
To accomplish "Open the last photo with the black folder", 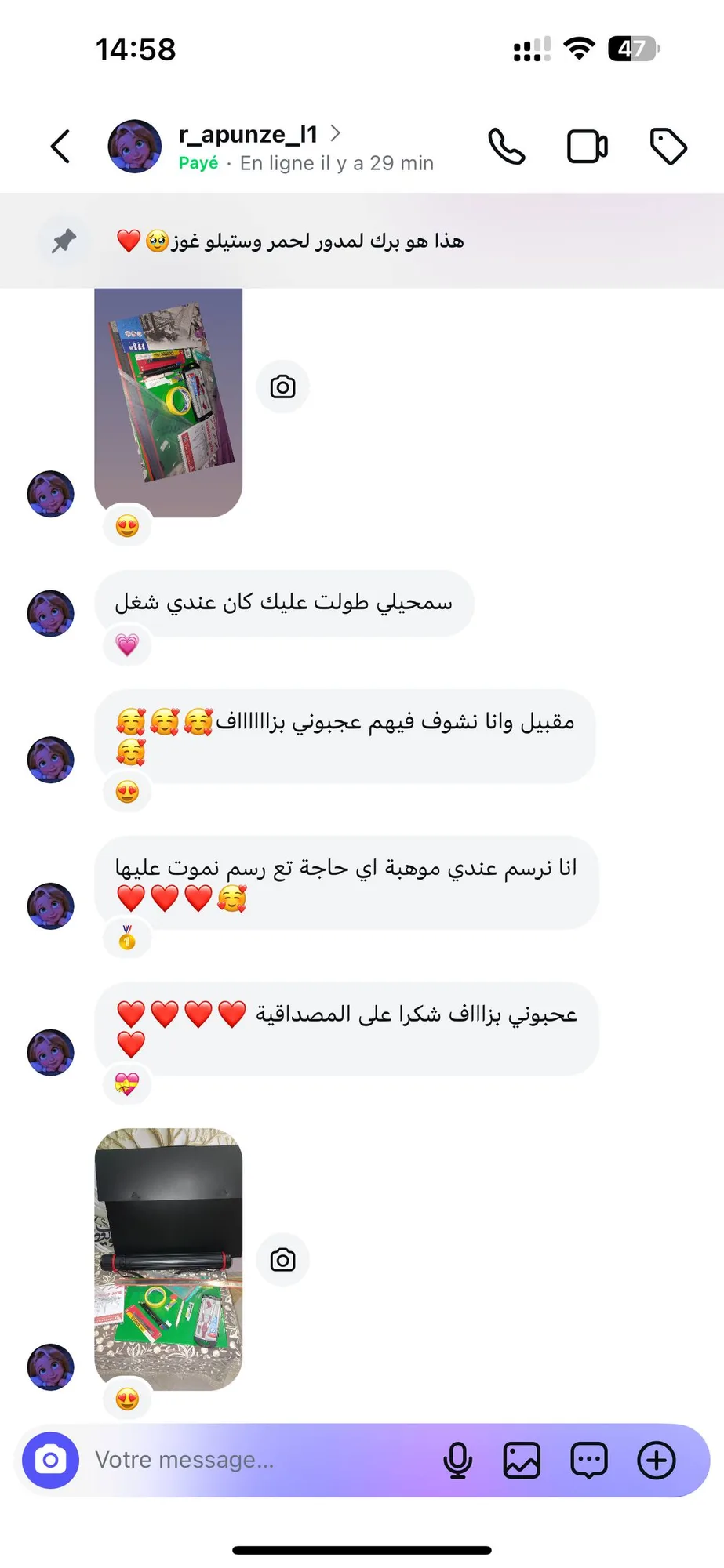I will pyautogui.click(x=168, y=1259).
